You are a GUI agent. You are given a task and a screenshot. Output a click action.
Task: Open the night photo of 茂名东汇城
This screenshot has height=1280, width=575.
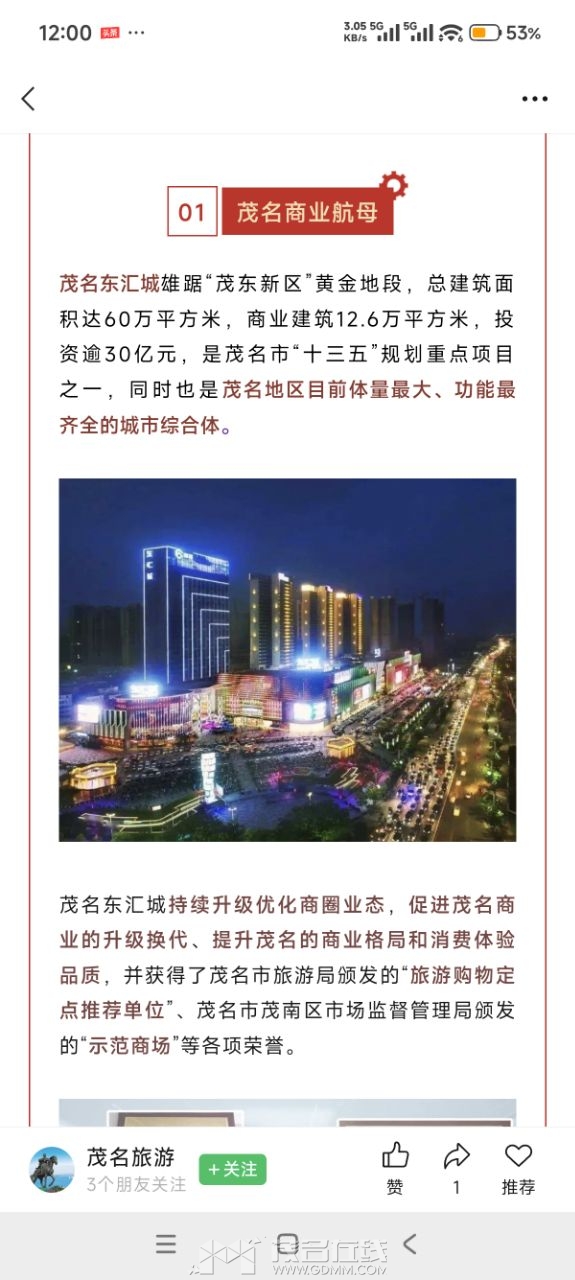point(287,659)
